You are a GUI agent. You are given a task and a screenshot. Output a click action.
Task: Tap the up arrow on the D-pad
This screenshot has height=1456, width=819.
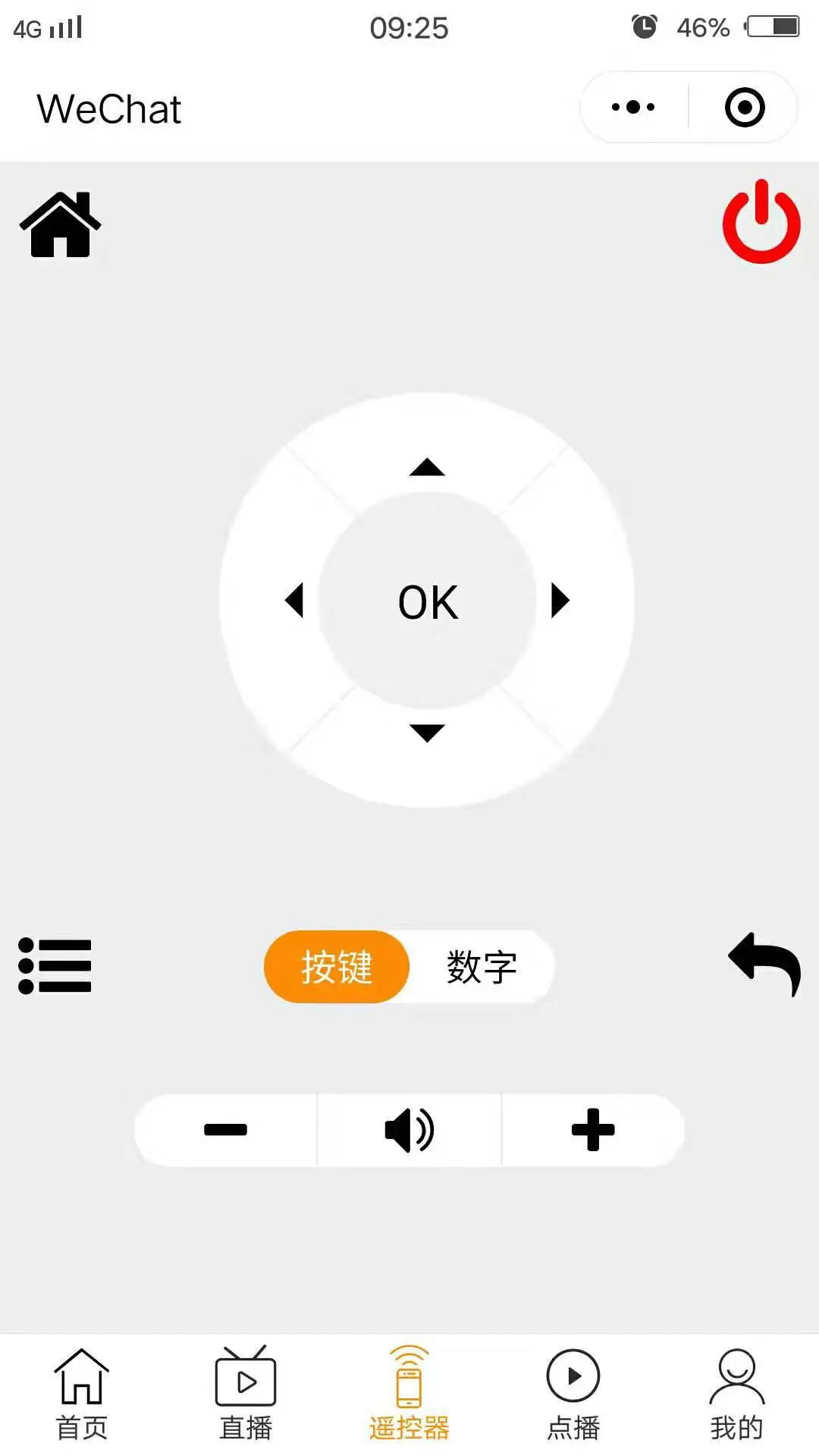pyautogui.click(x=427, y=467)
